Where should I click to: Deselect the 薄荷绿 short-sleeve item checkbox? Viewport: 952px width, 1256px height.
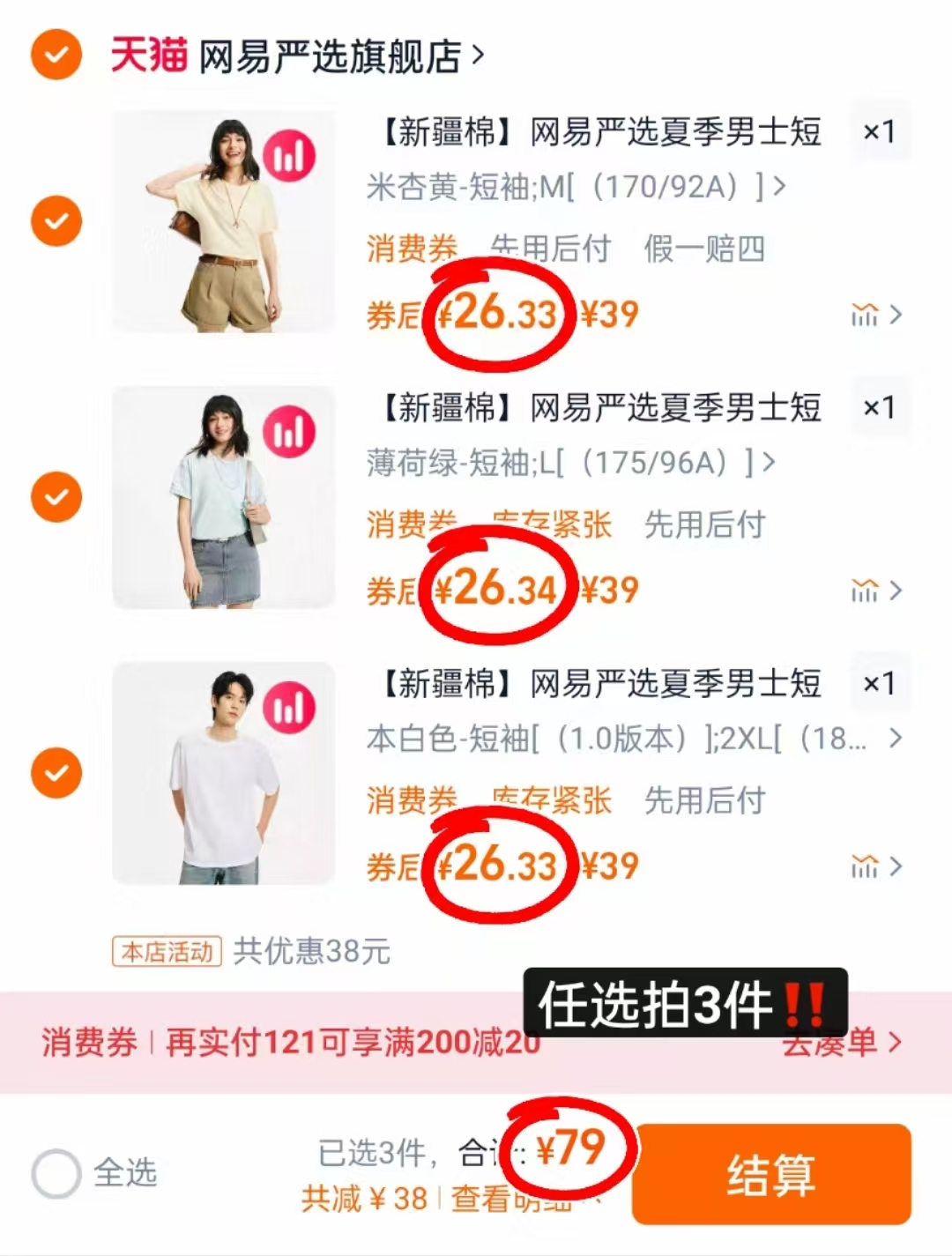pyautogui.click(x=56, y=497)
